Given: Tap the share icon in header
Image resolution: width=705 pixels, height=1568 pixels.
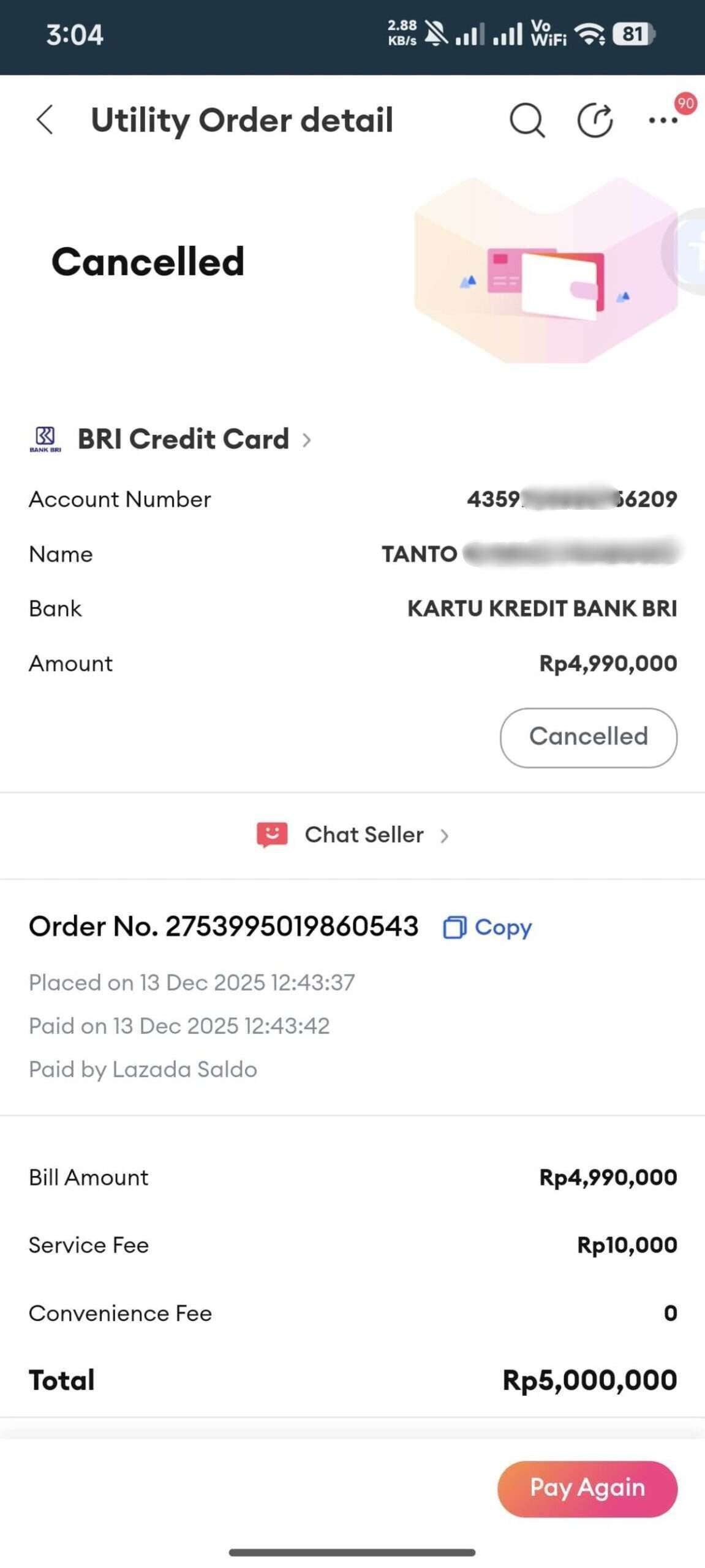Looking at the screenshot, I should (595, 120).
